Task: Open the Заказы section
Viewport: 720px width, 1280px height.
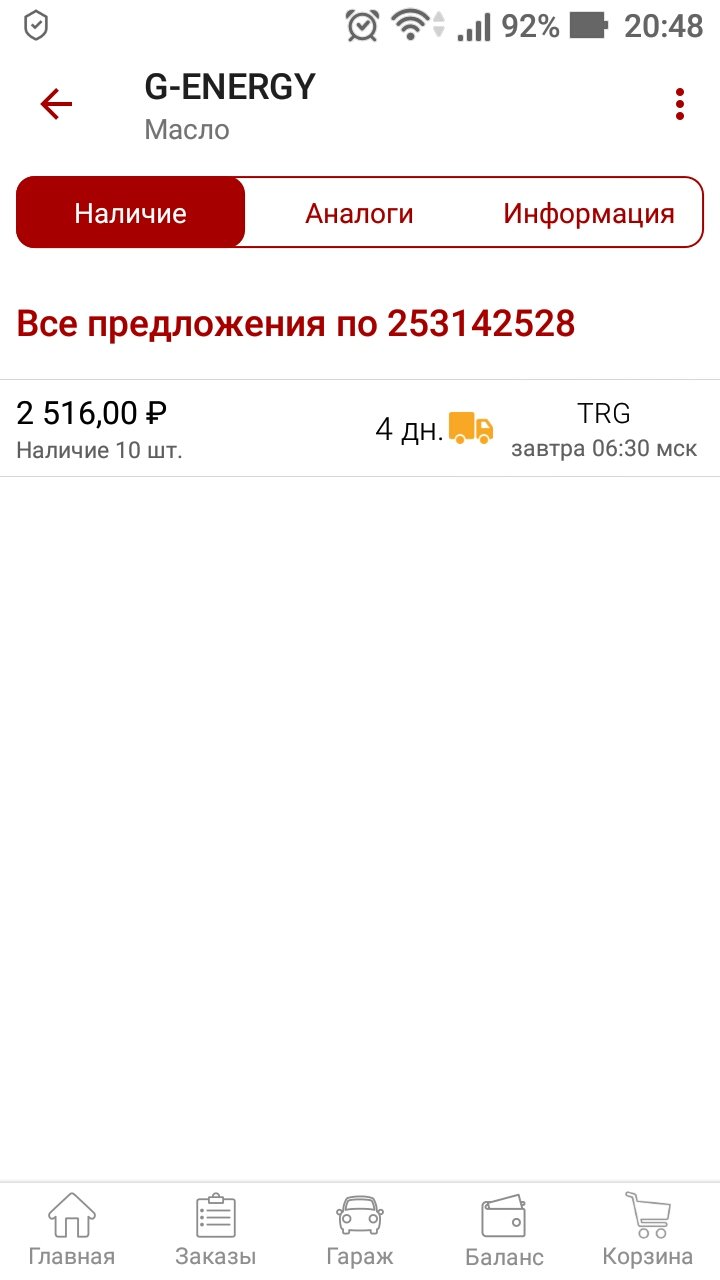Action: [216, 1231]
